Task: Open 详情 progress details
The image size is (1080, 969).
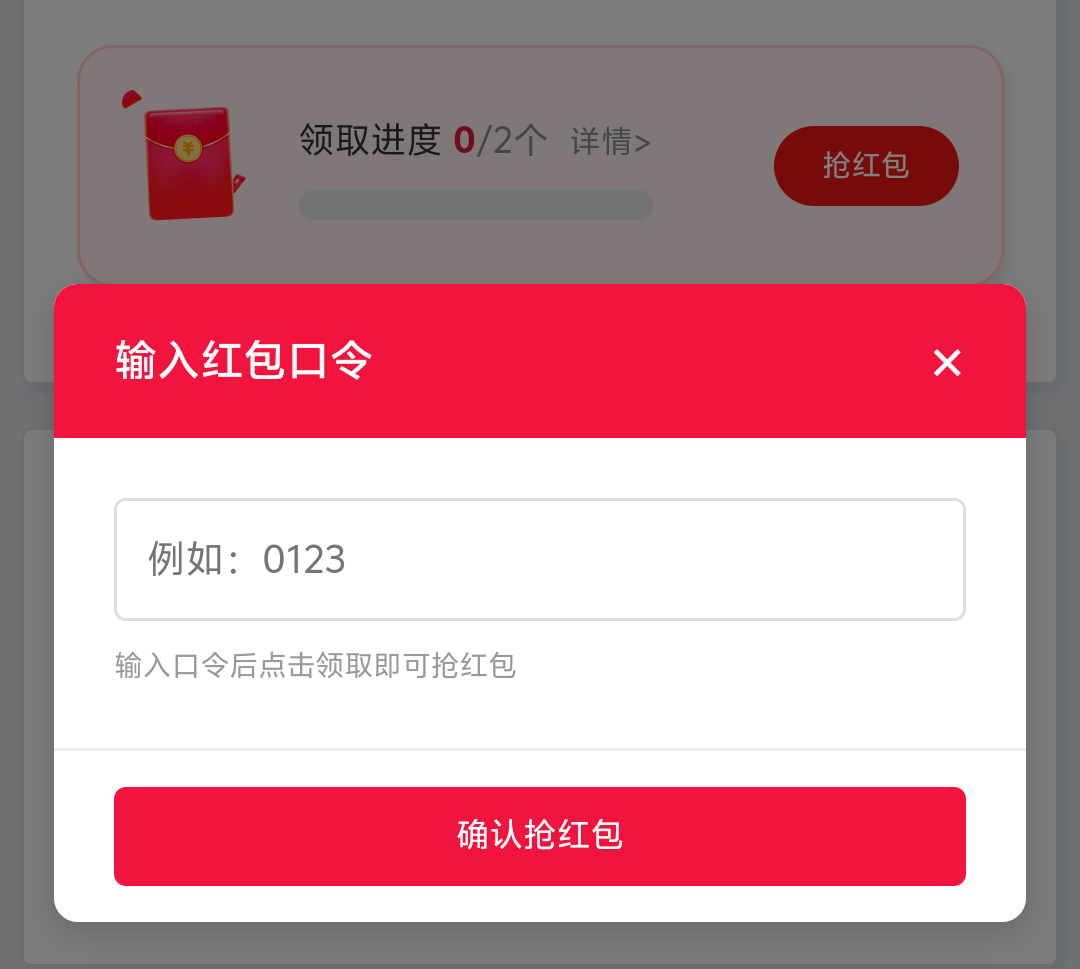Action: click(610, 142)
